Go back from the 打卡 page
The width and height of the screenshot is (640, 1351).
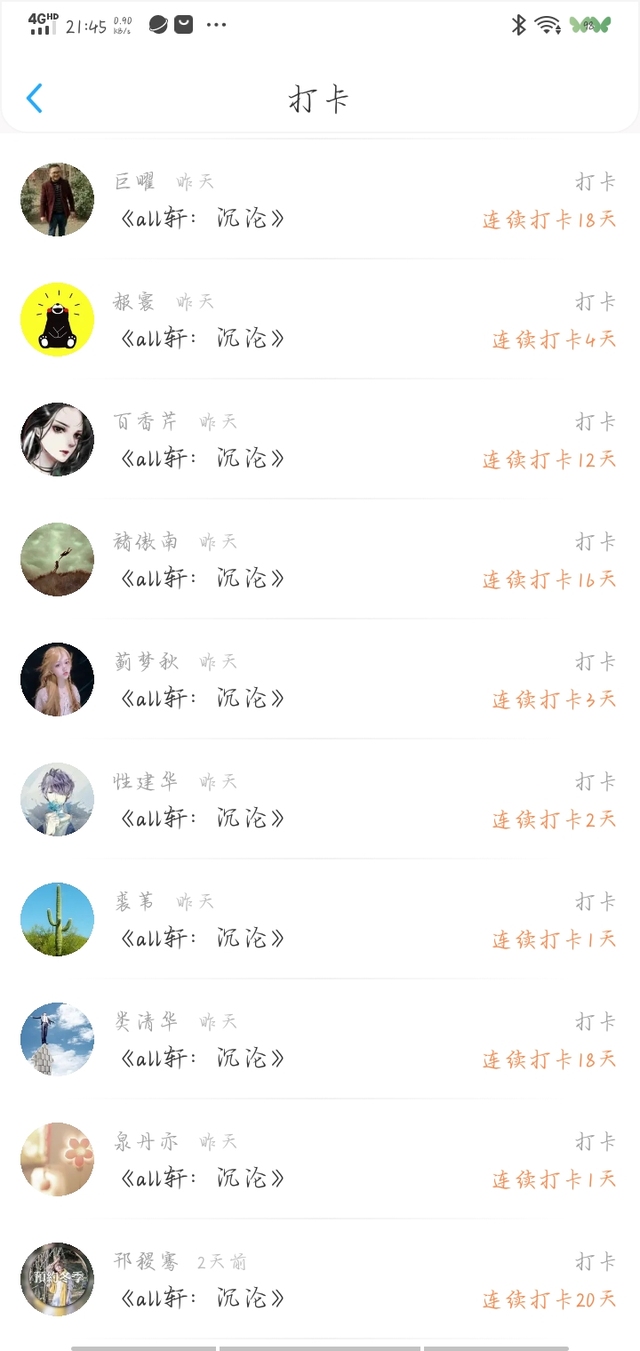[35, 98]
